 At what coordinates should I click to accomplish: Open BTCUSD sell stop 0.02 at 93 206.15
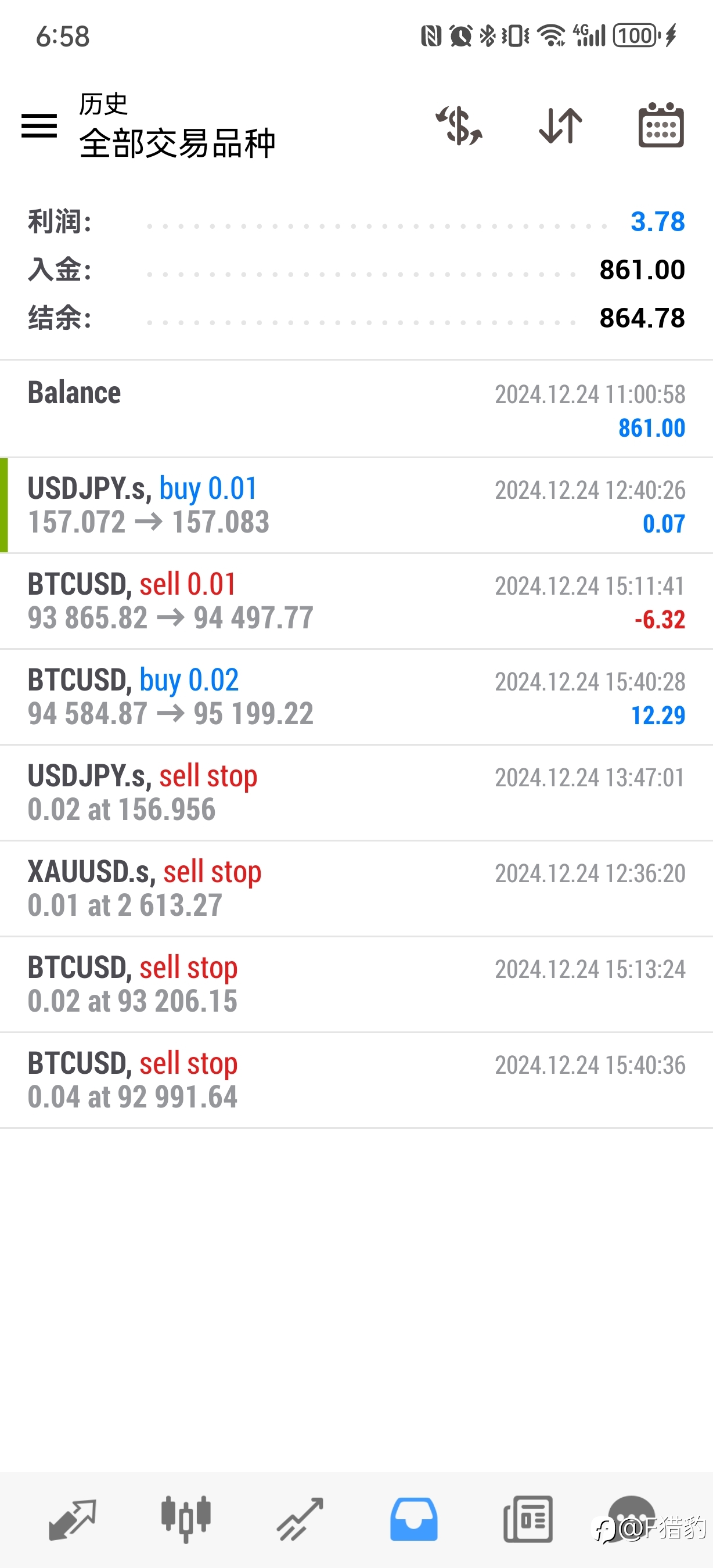[x=356, y=984]
